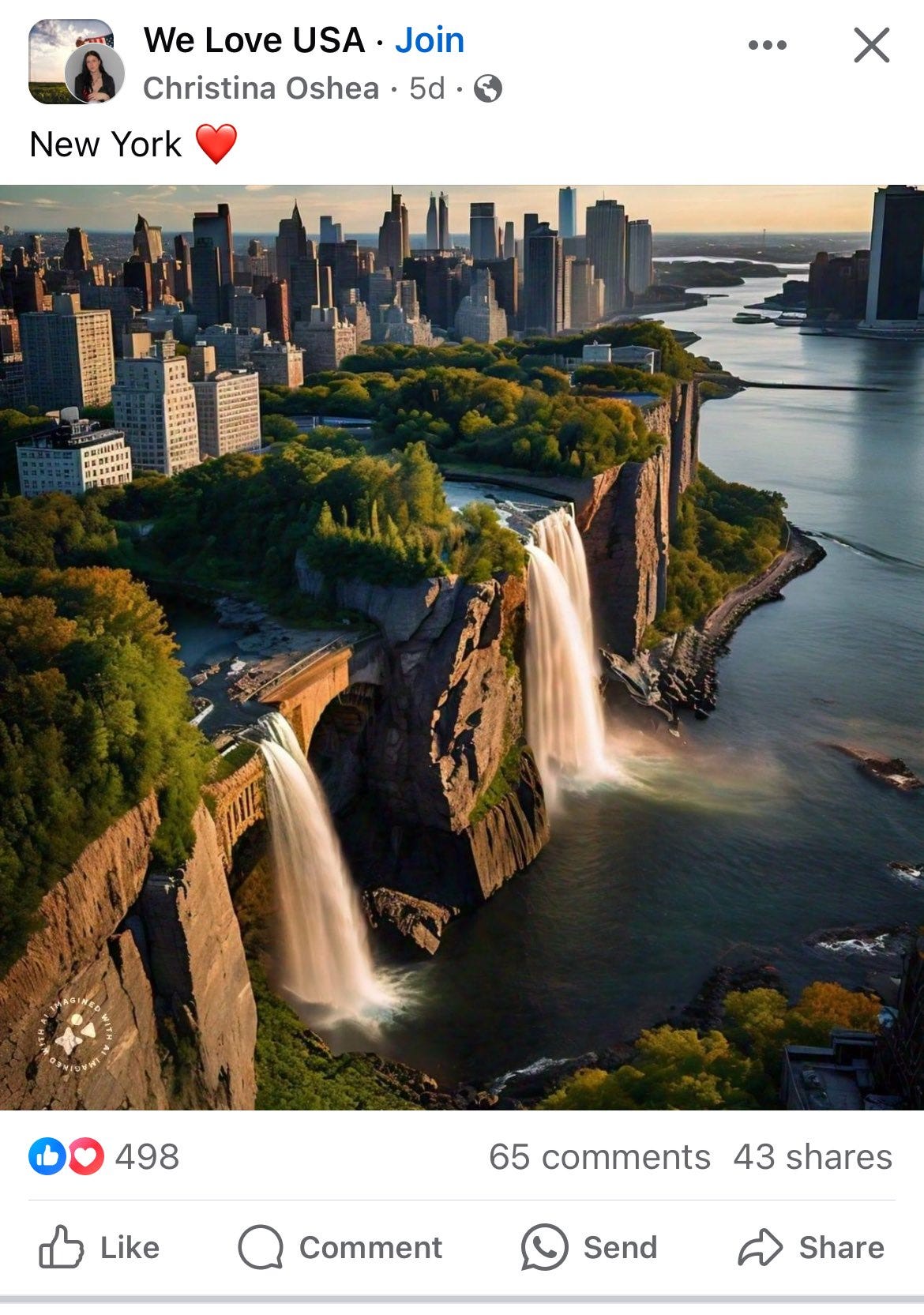The height and width of the screenshot is (1315, 924).
Task: View Christina Oshea's profile
Action: (x=261, y=88)
